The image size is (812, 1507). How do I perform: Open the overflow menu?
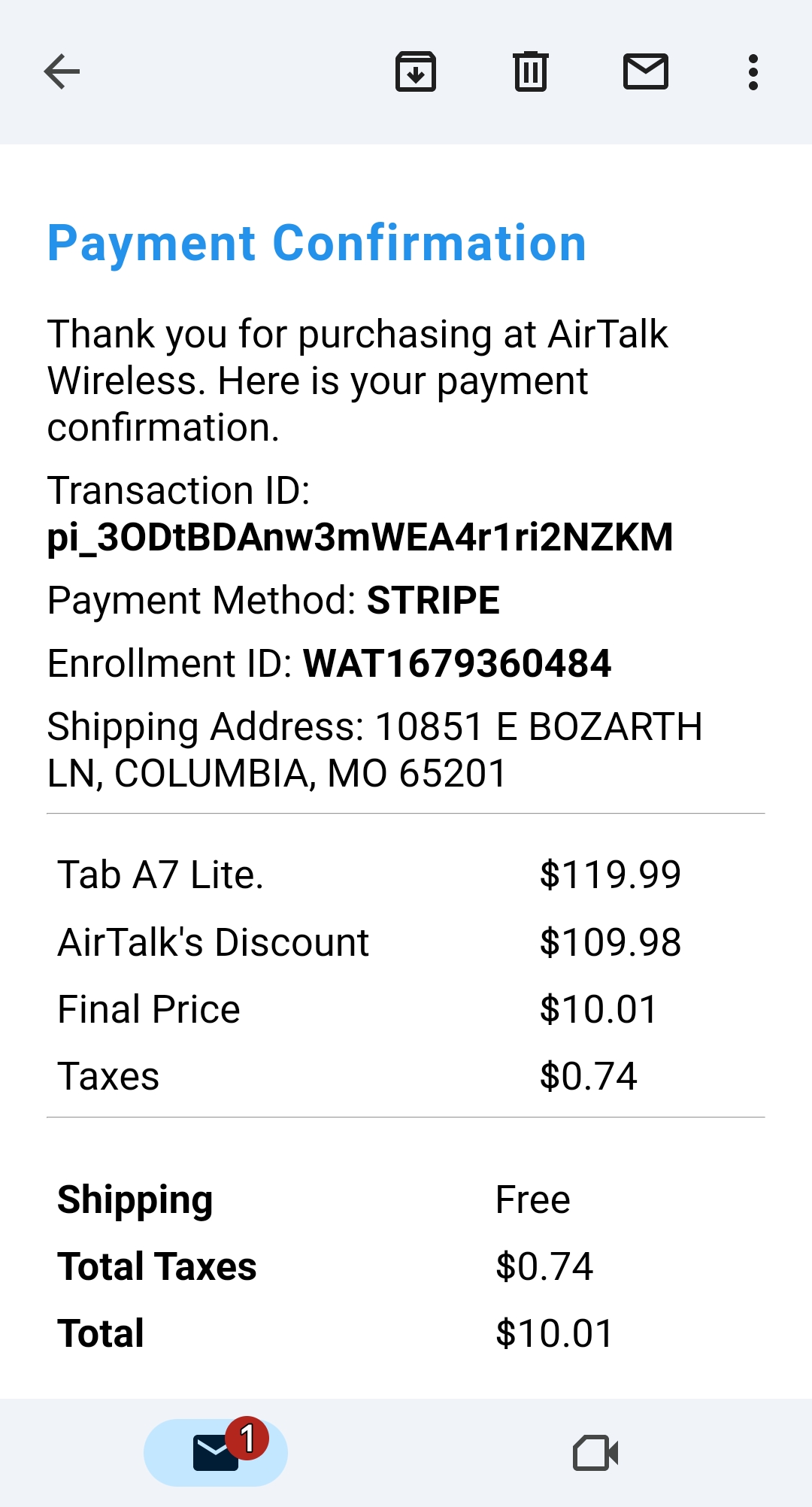click(x=753, y=72)
